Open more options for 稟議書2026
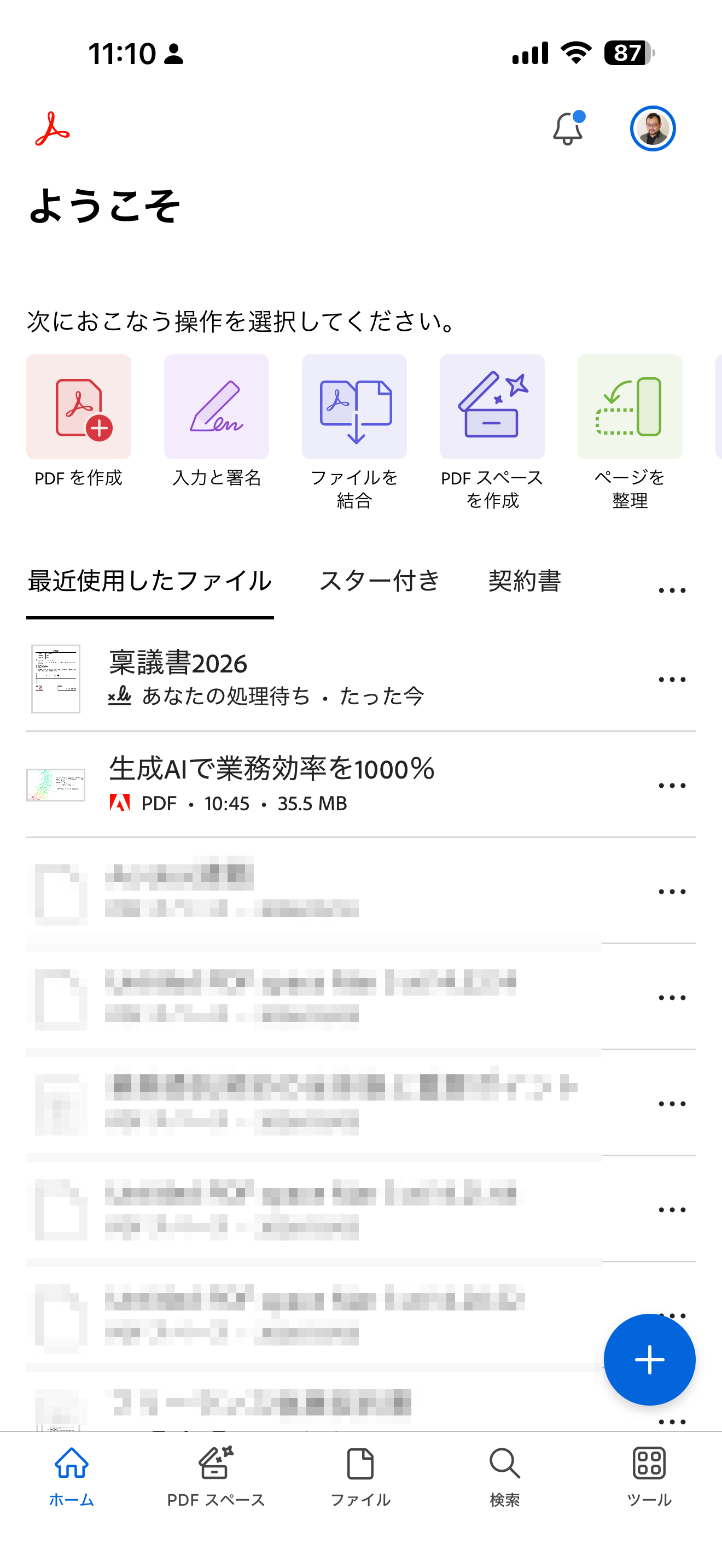722x1568 pixels. click(672, 680)
